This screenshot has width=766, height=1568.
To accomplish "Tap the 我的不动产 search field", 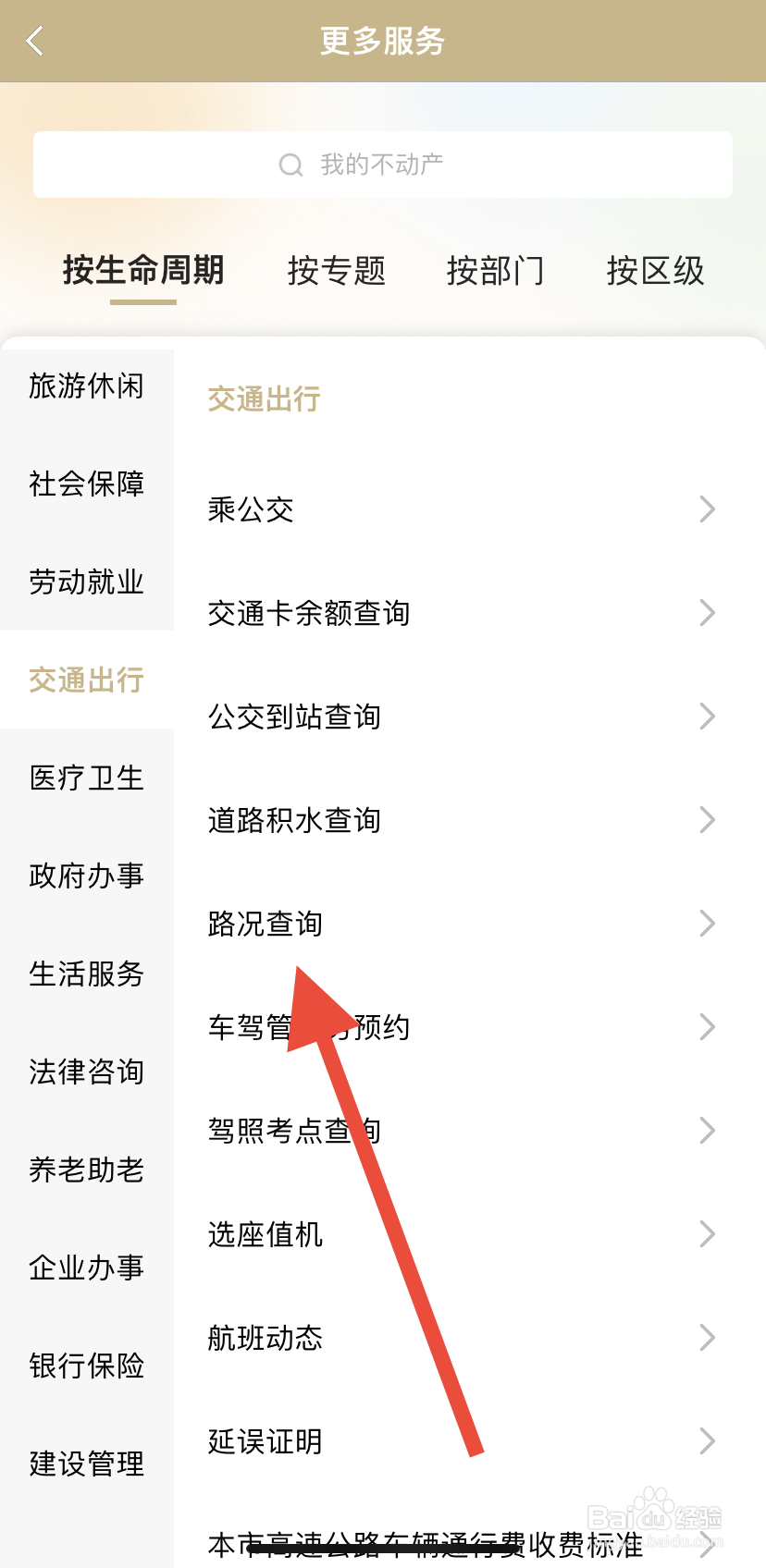I will [383, 165].
